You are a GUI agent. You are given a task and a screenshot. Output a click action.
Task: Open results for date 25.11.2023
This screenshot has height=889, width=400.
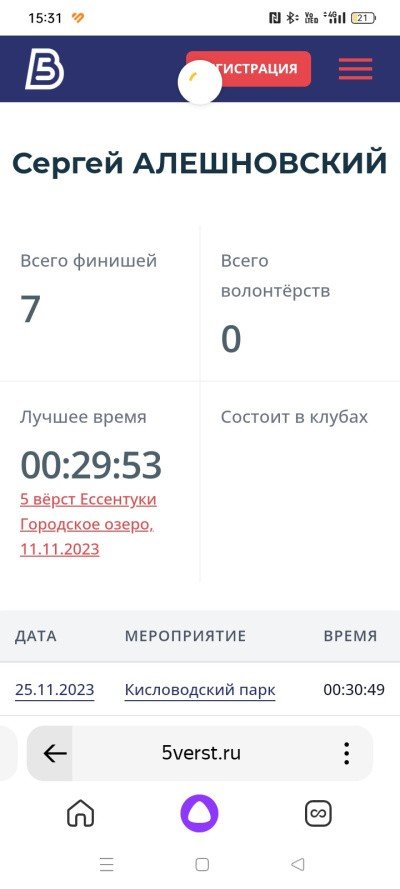pos(54,690)
